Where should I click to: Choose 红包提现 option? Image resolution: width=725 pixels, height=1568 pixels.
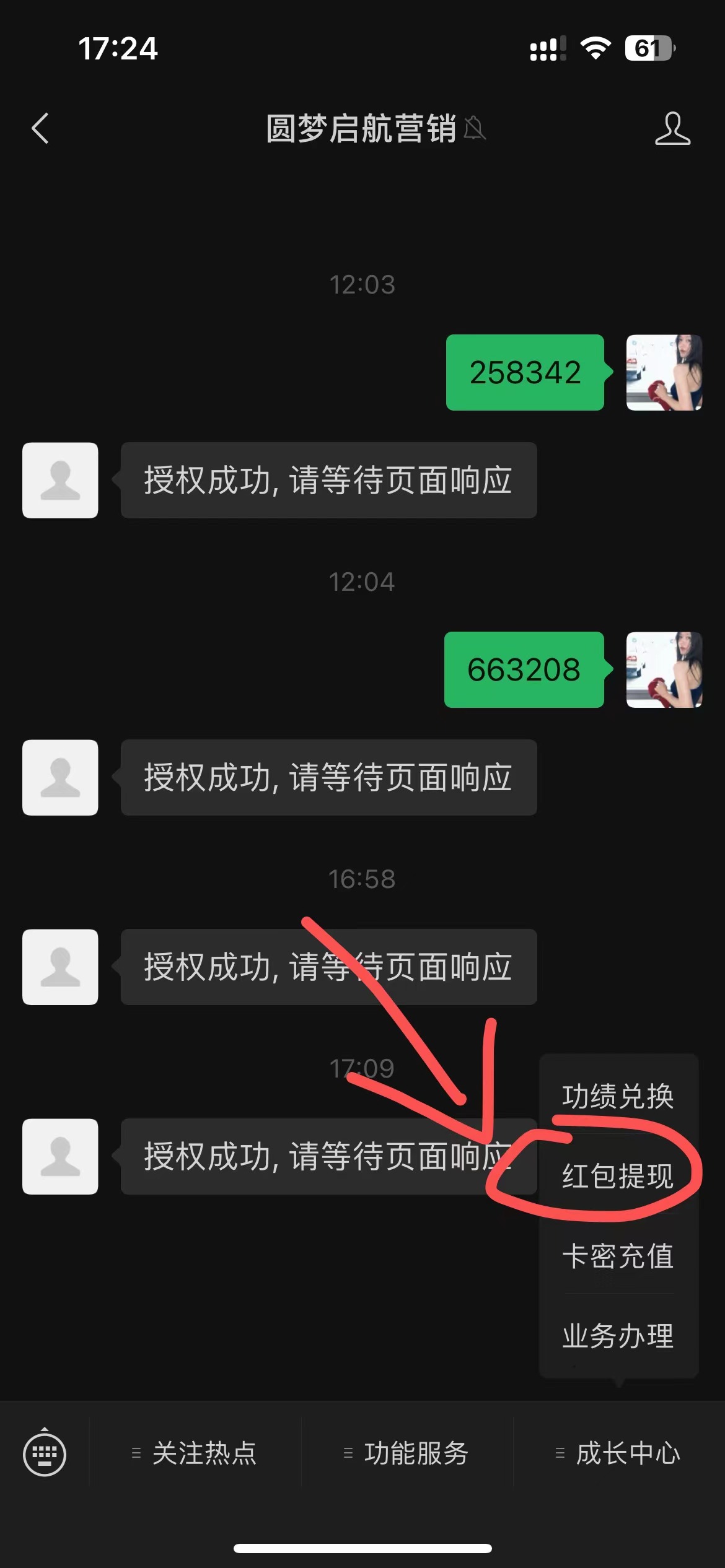point(618,1176)
